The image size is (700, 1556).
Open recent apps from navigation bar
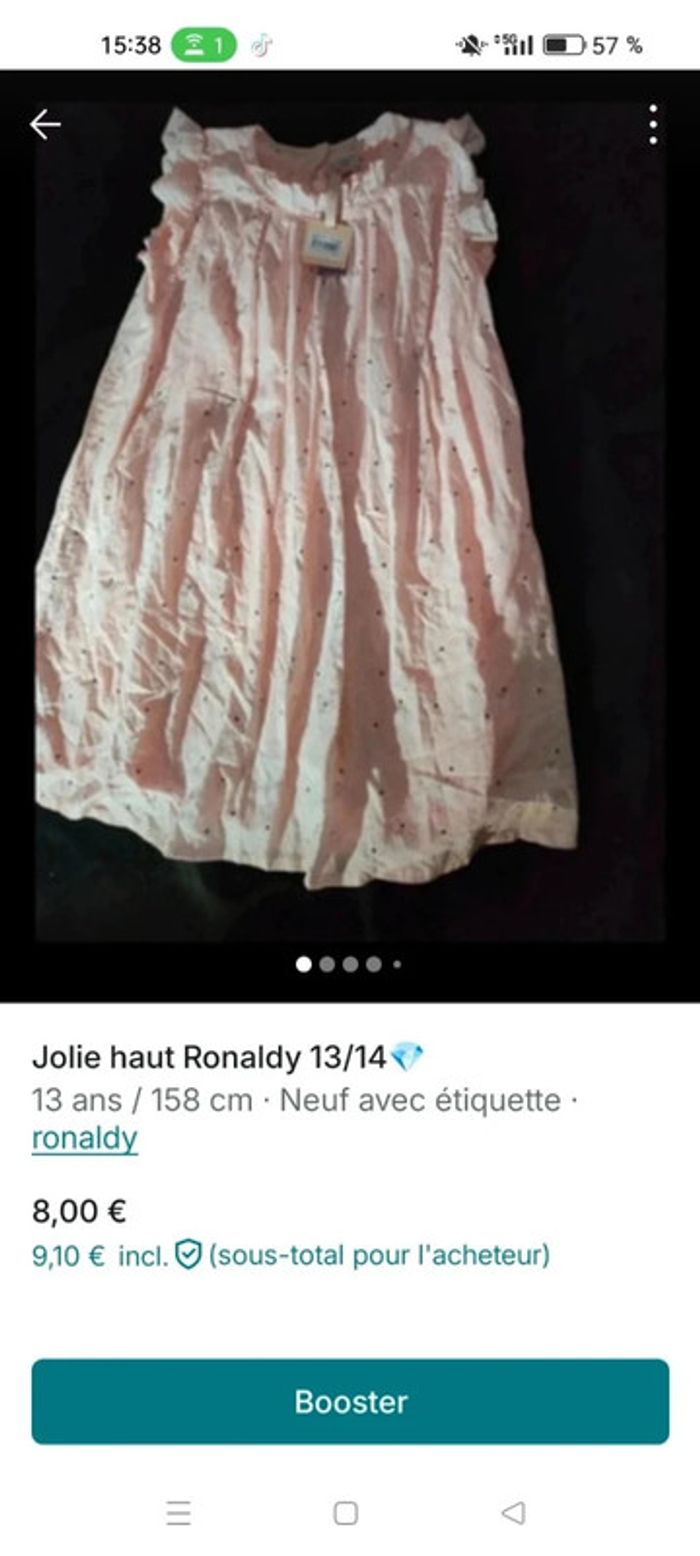[178, 1513]
